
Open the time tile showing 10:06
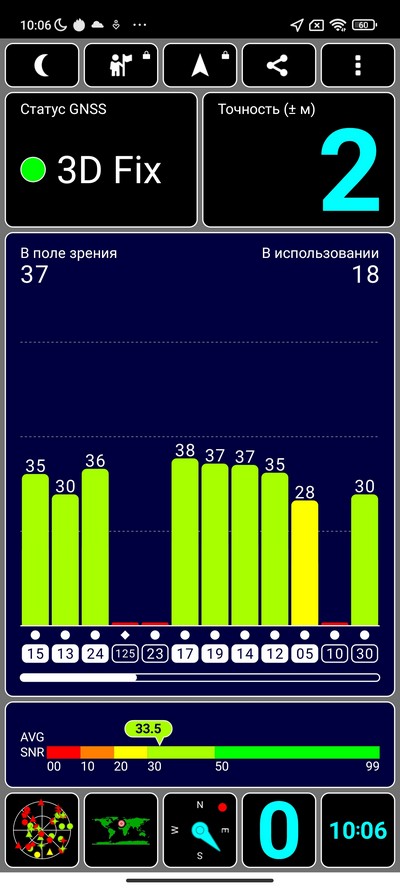click(x=358, y=830)
